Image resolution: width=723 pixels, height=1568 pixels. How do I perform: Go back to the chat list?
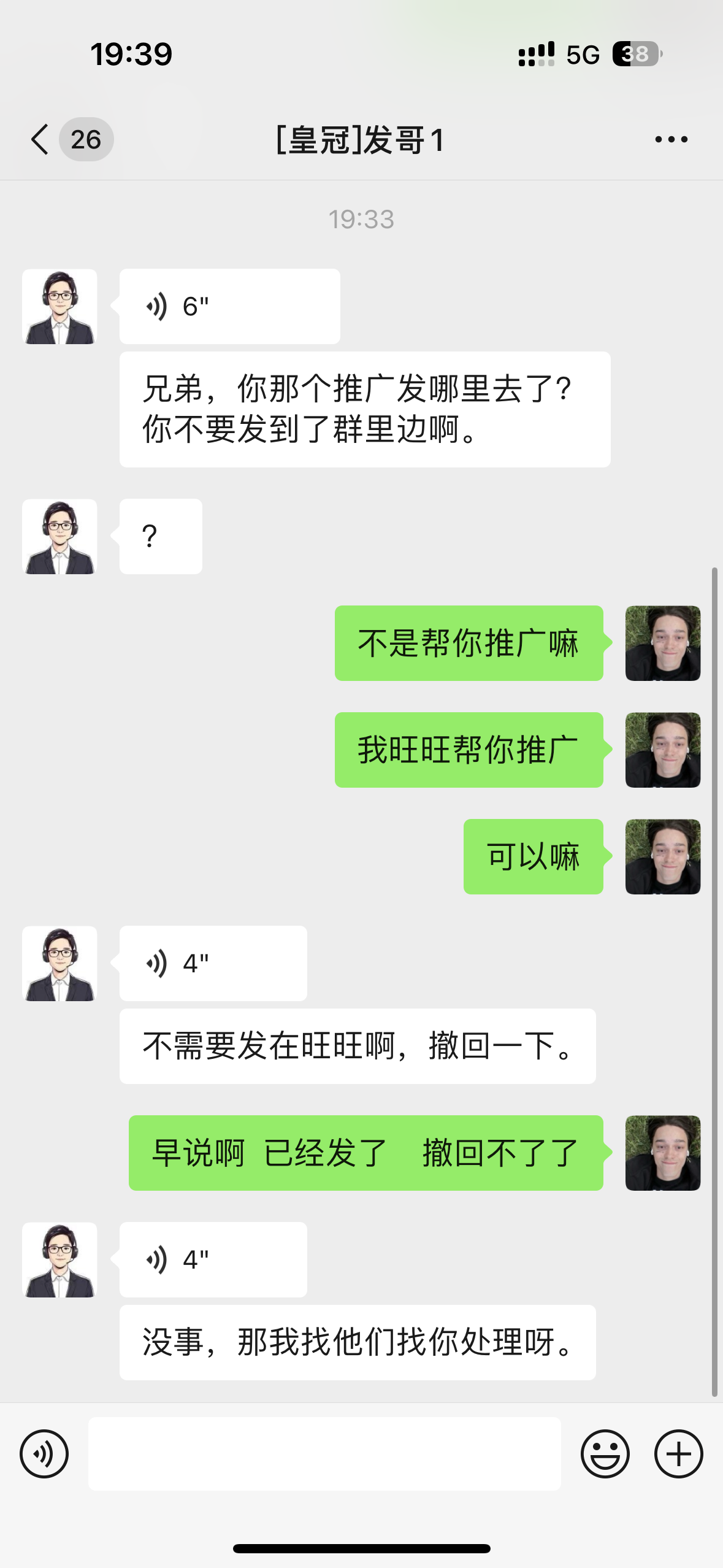tap(40, 139)
